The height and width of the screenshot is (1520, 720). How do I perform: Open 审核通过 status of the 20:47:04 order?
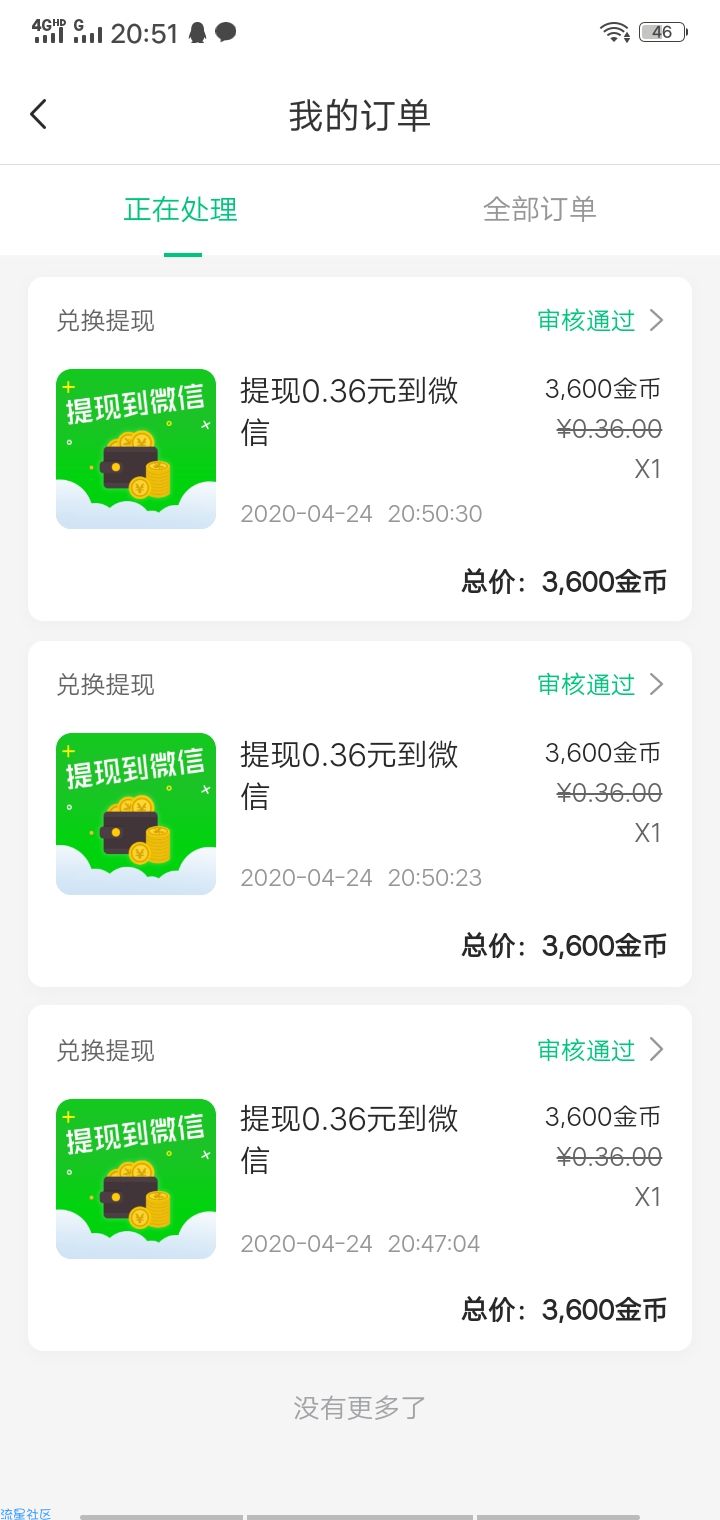[600, 1049]
